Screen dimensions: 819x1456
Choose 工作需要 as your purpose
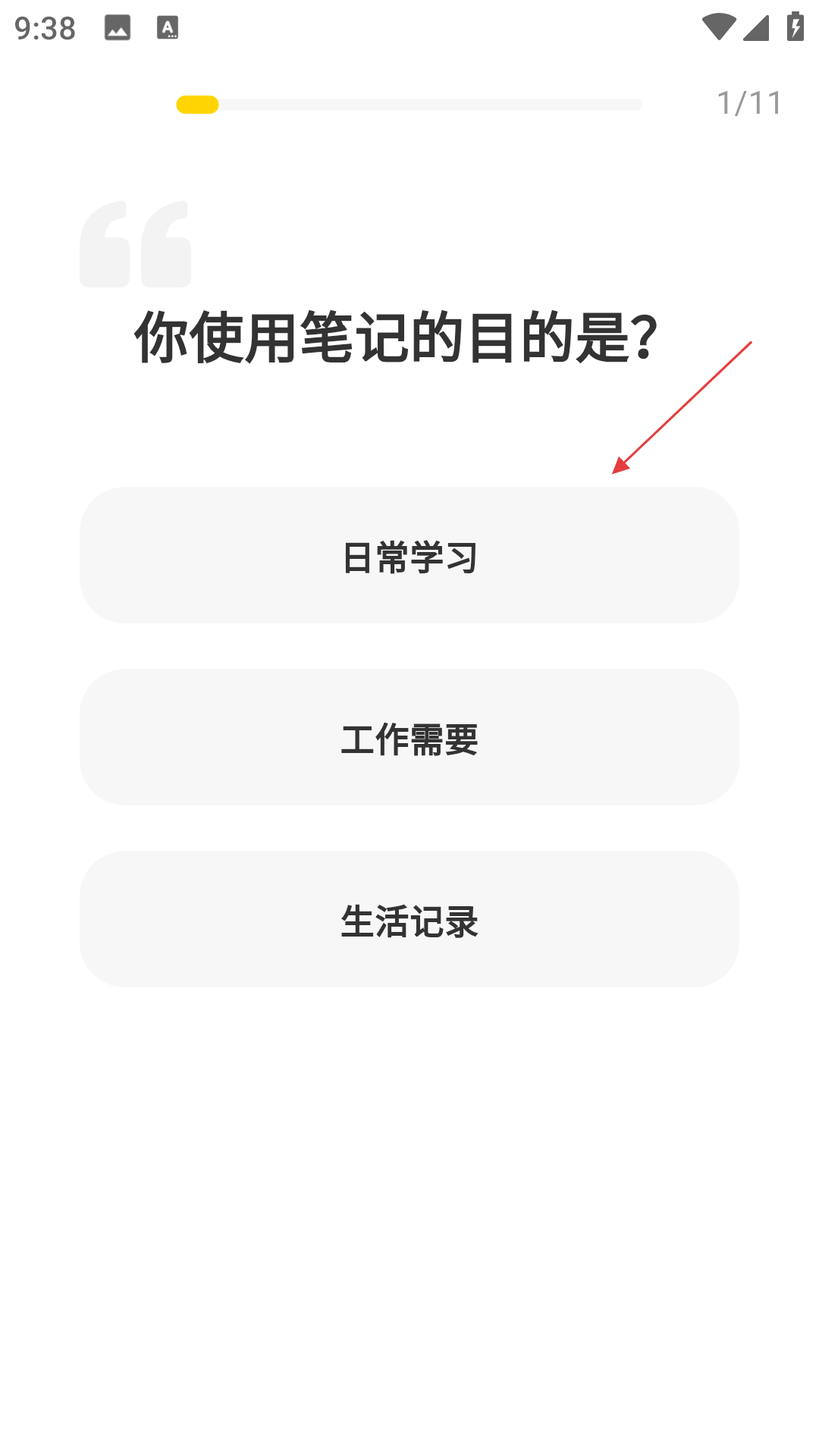[409, 737]
